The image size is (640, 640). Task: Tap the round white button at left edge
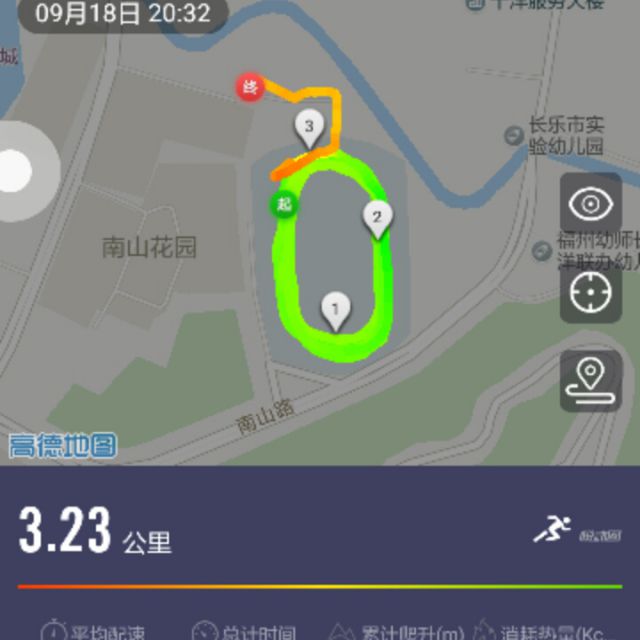(x=14, y=170)
